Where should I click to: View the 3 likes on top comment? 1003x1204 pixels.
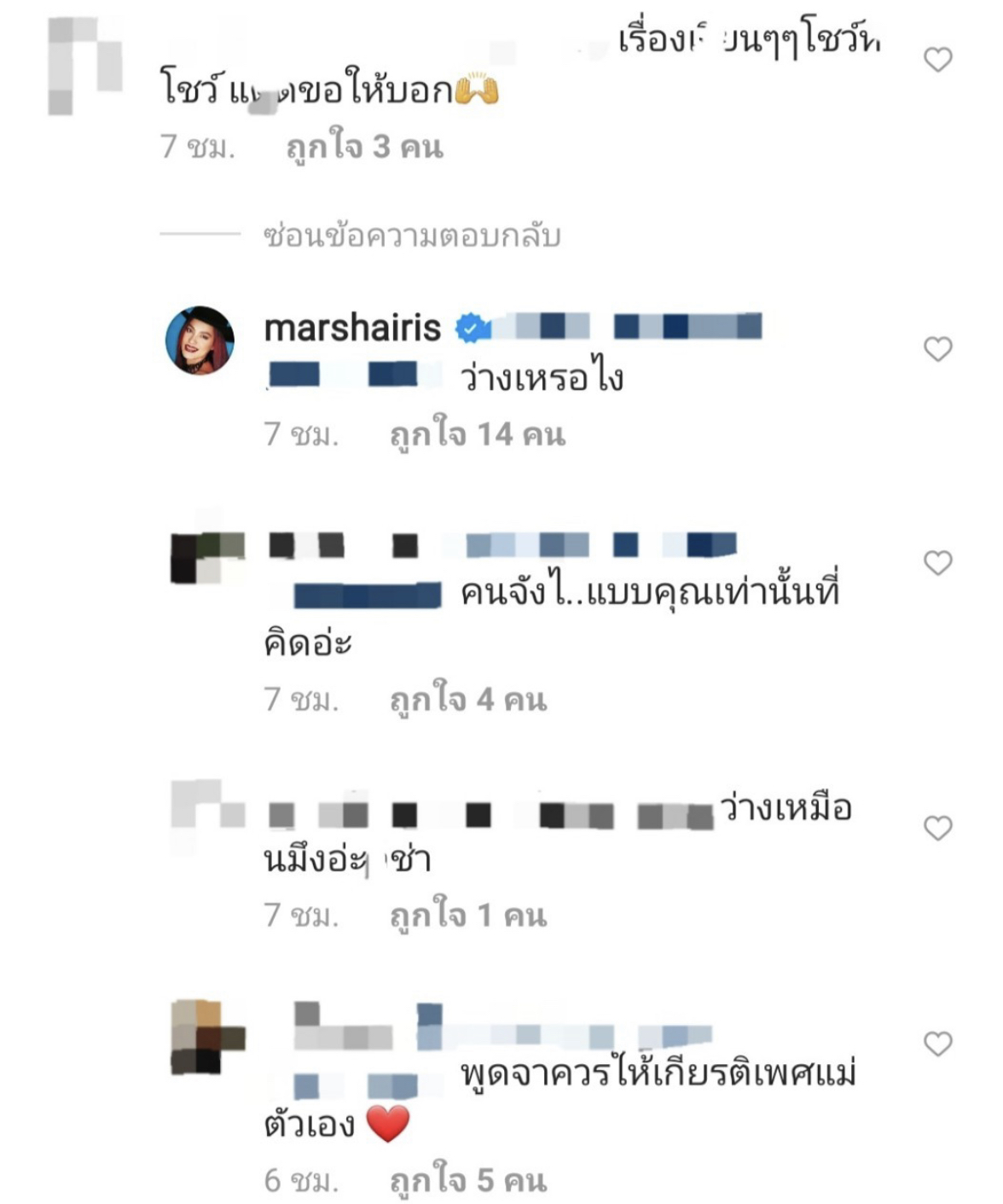point(365,147)
